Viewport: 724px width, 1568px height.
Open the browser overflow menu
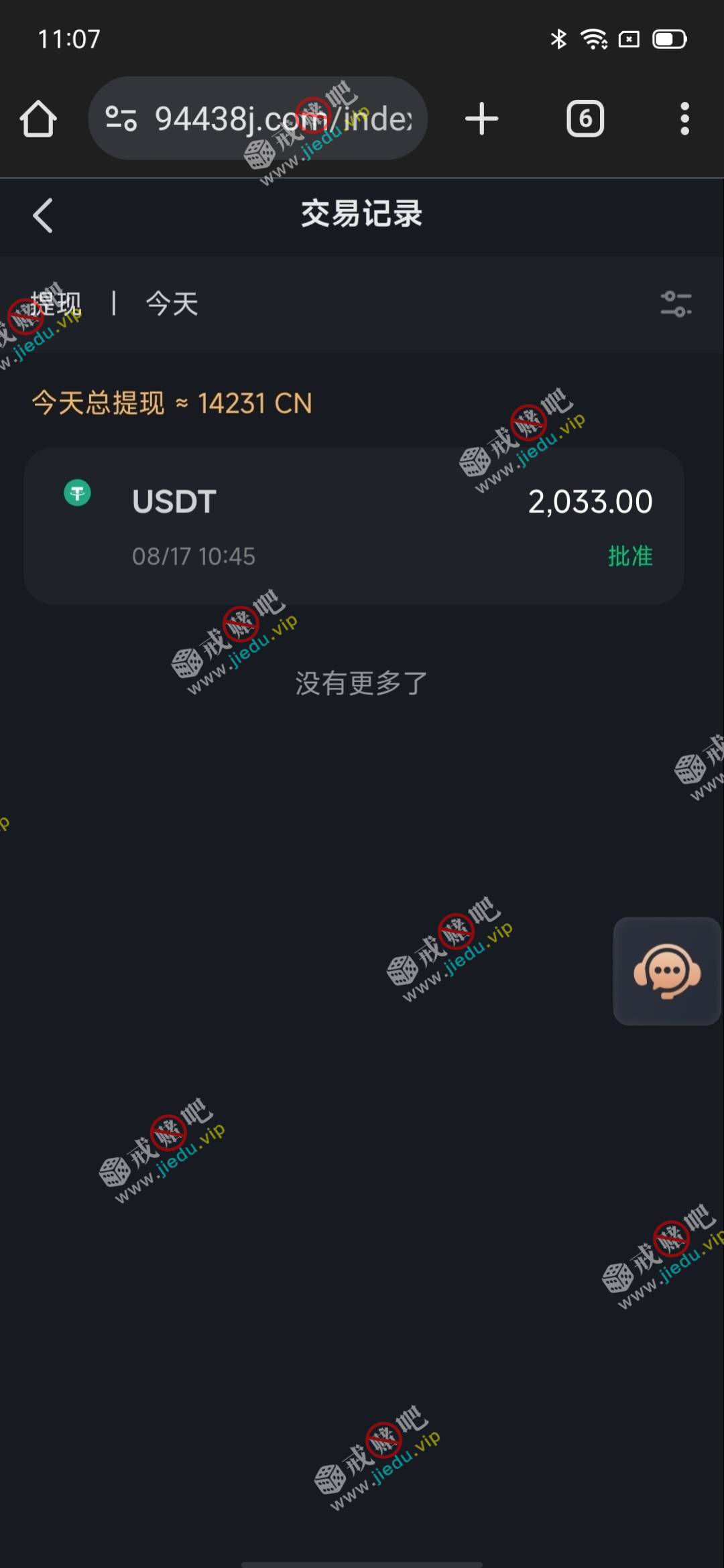pyautogui.click(x=684, y=119)
